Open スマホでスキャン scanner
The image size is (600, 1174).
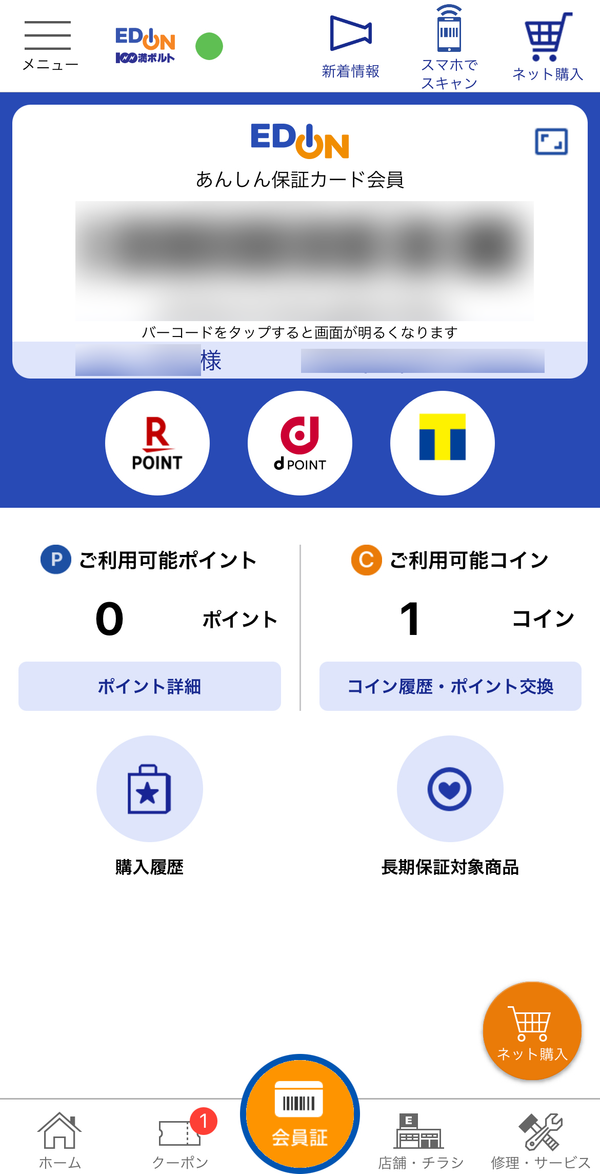tap(449, 47)
